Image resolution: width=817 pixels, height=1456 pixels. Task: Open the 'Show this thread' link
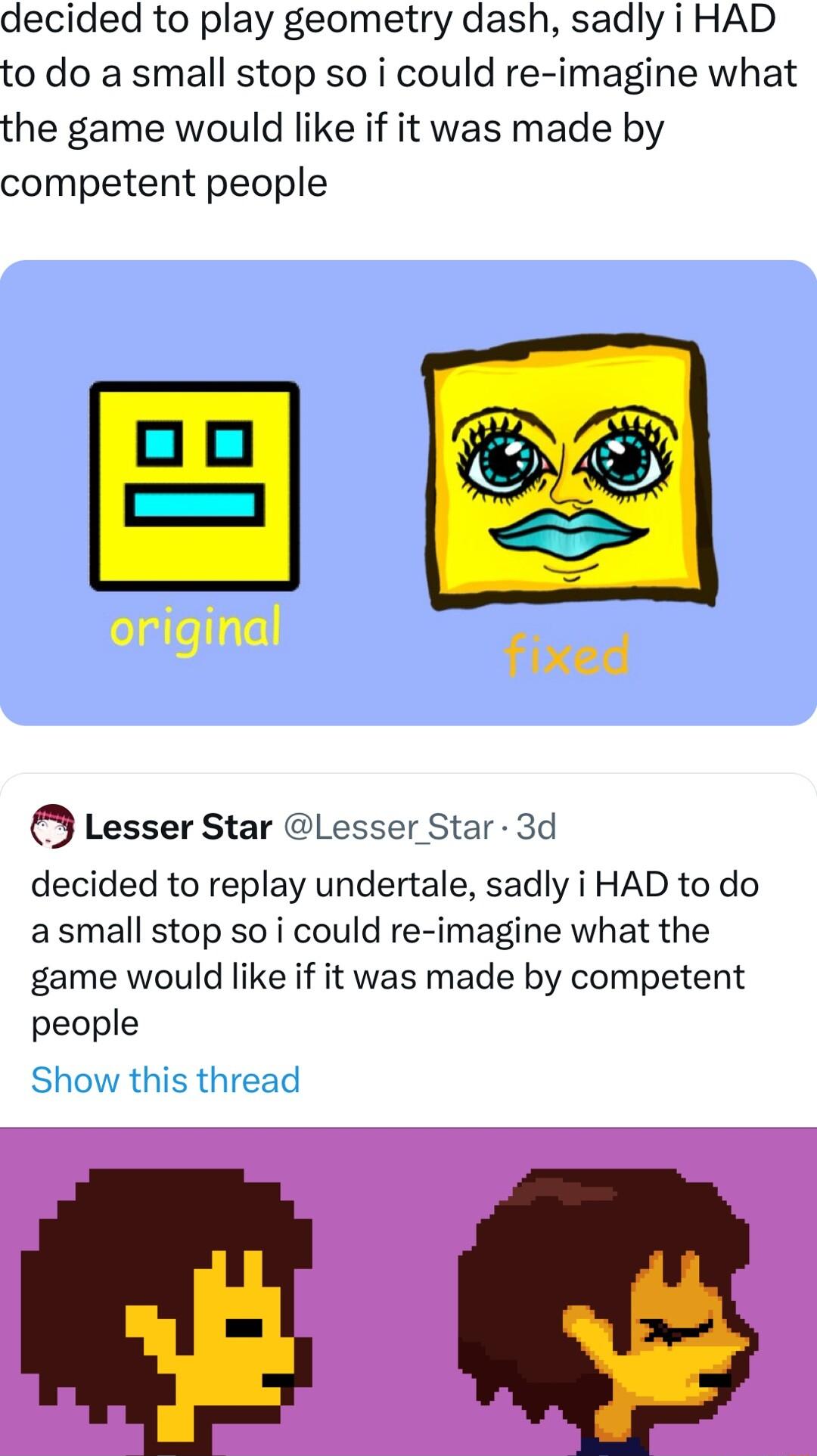tap(165, 1080)
